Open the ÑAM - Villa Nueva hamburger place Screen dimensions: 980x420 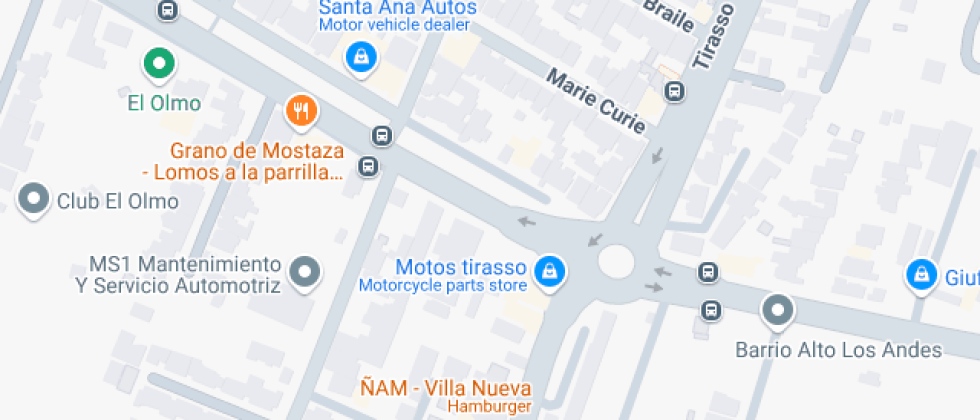click(x=446, y=389)
